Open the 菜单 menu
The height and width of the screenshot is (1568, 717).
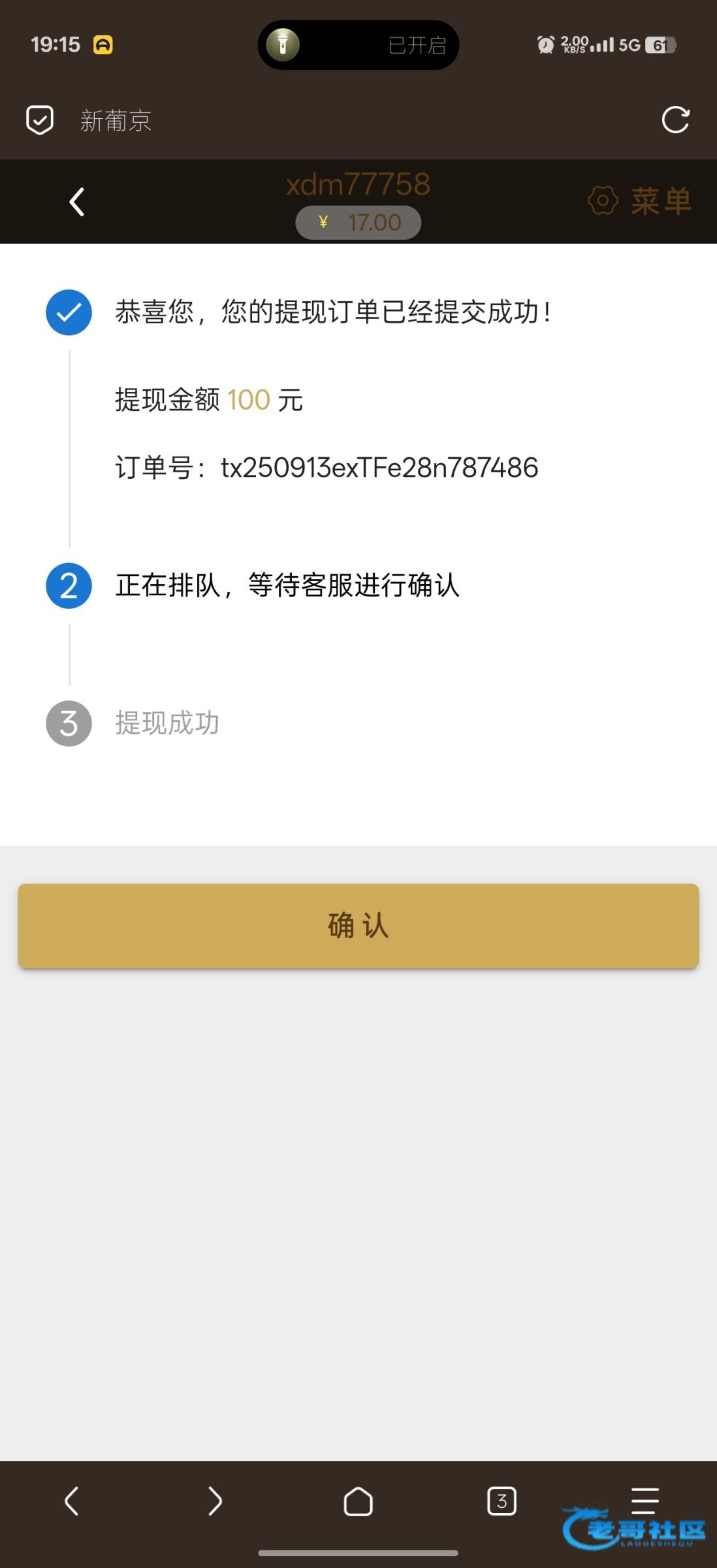coord(640,201)
